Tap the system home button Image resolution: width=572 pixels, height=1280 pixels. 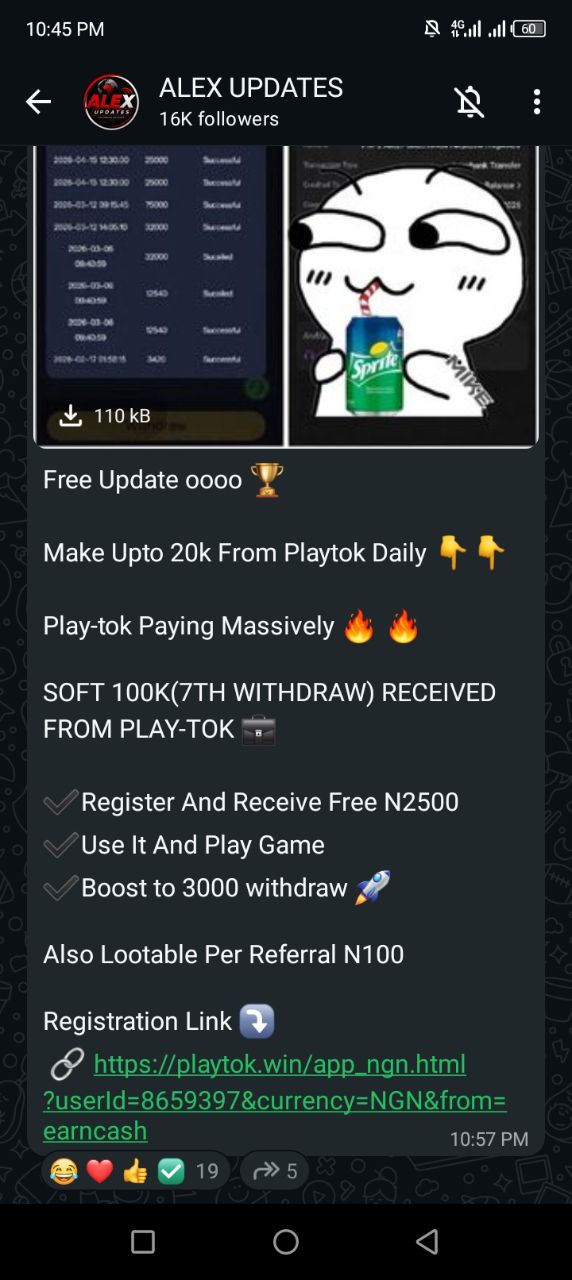point(286,1242)
